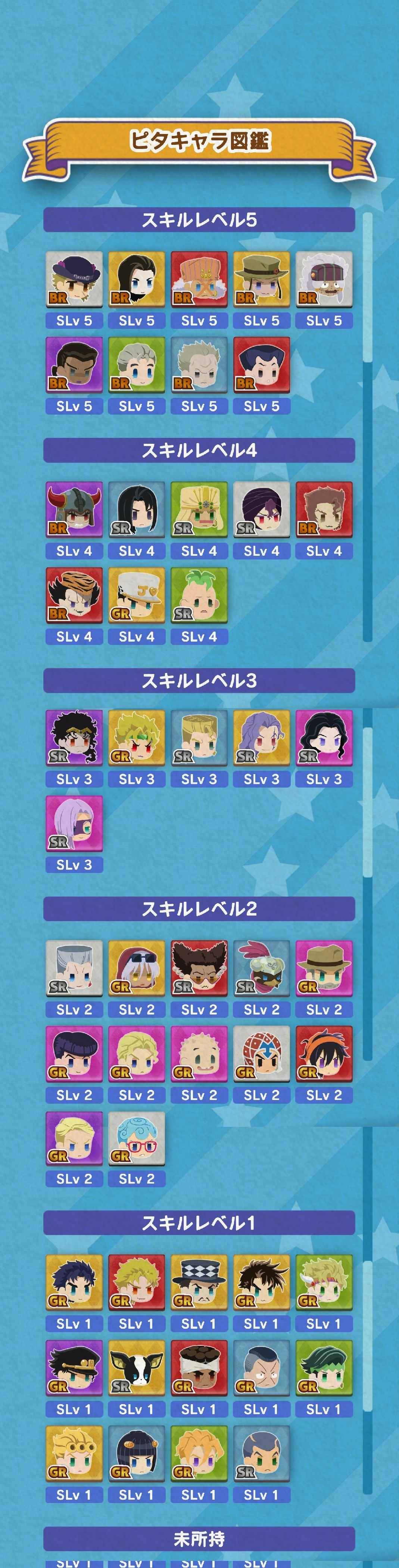Open the SLv 4 white cap character
Viewport: 399px width, 1568px height.
tap(137, 595)
